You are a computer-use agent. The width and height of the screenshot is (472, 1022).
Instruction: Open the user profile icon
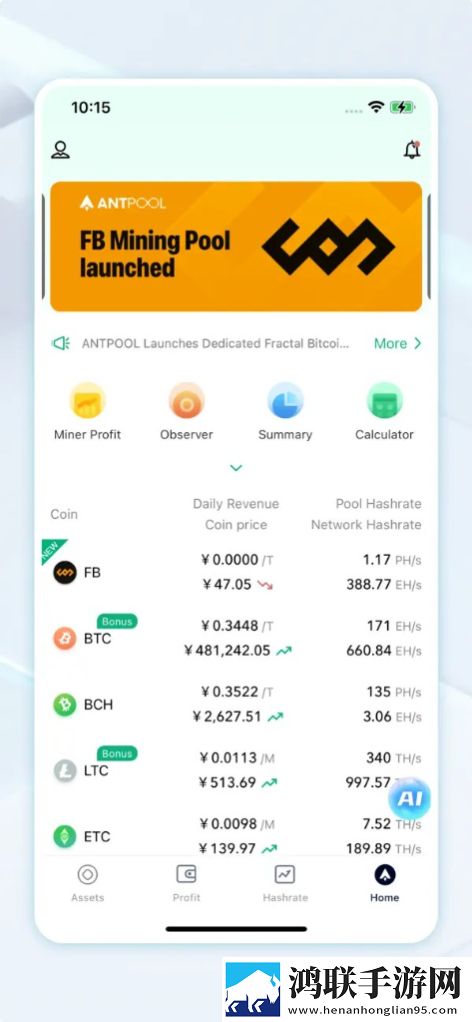click(61, 150)
